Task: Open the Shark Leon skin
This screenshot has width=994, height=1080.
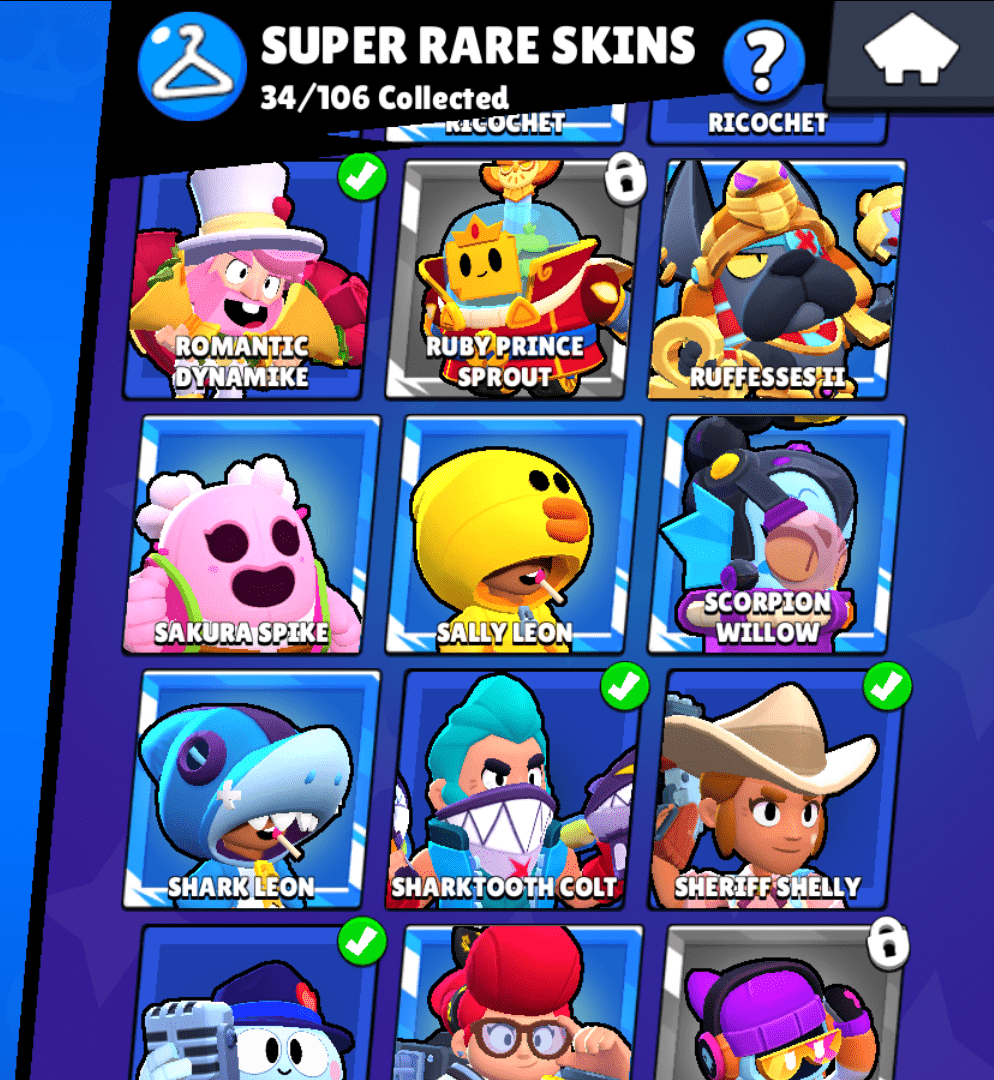Action: pos(250,790)
